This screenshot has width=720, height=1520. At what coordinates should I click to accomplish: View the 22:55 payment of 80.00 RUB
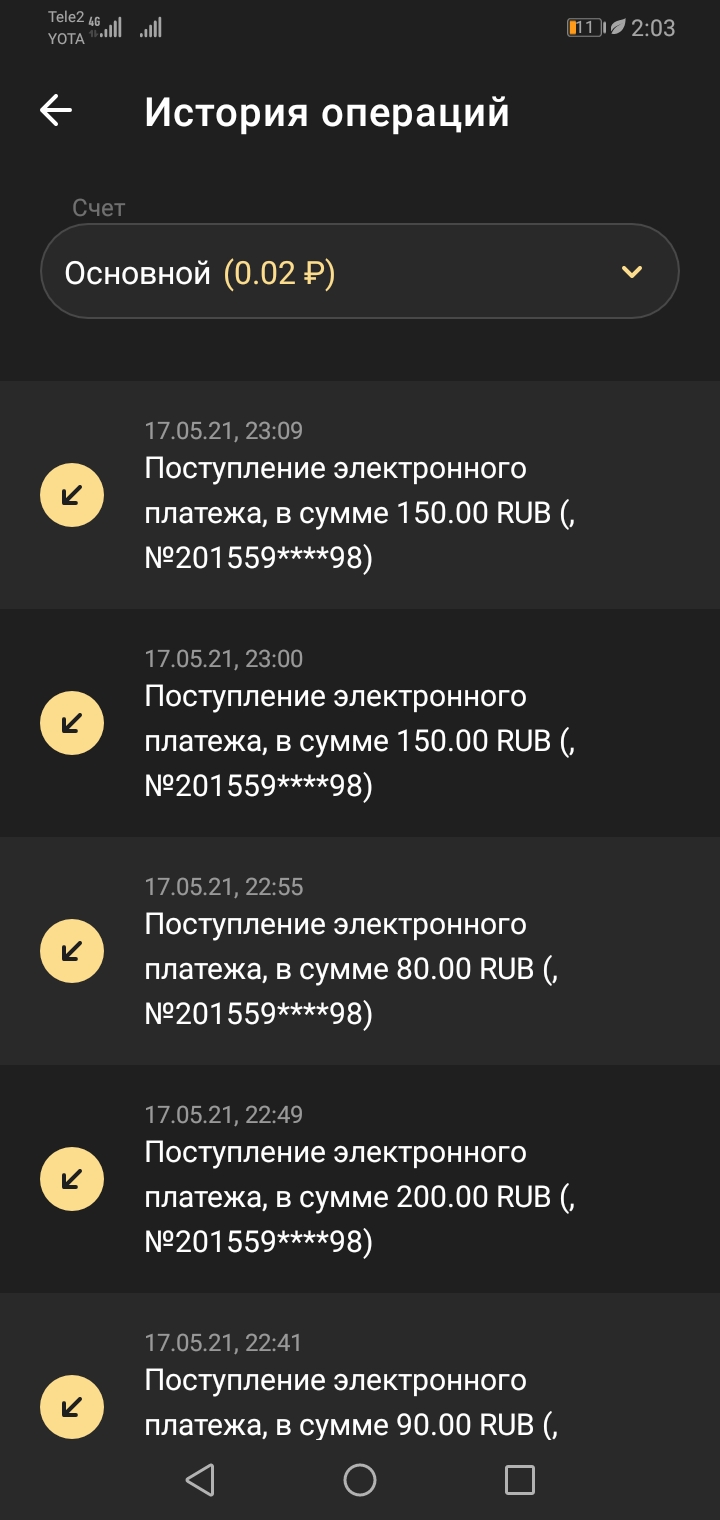[x=359, y=951]
